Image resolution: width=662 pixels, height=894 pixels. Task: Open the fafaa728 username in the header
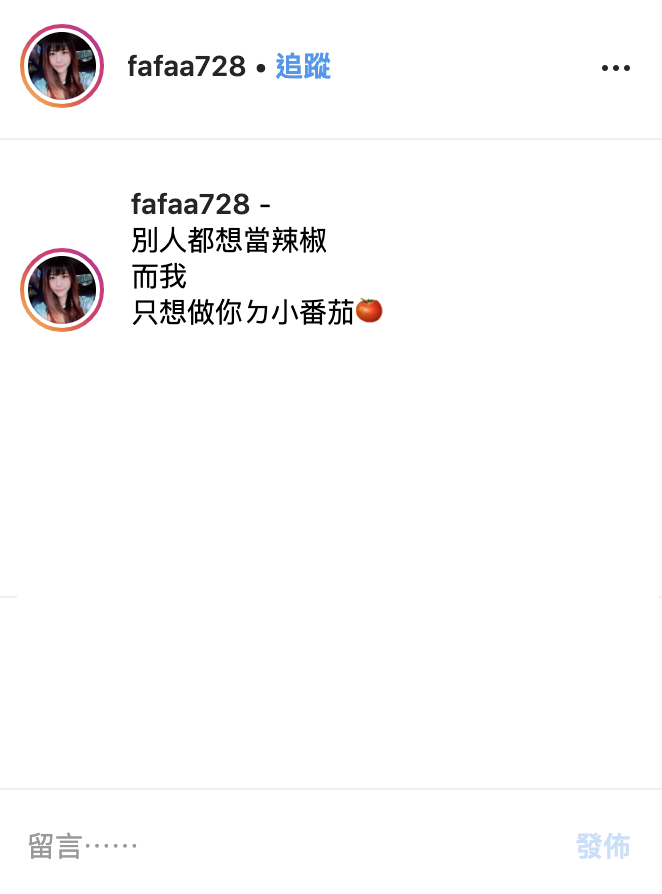pyautogui.click(x=186, y=67)
